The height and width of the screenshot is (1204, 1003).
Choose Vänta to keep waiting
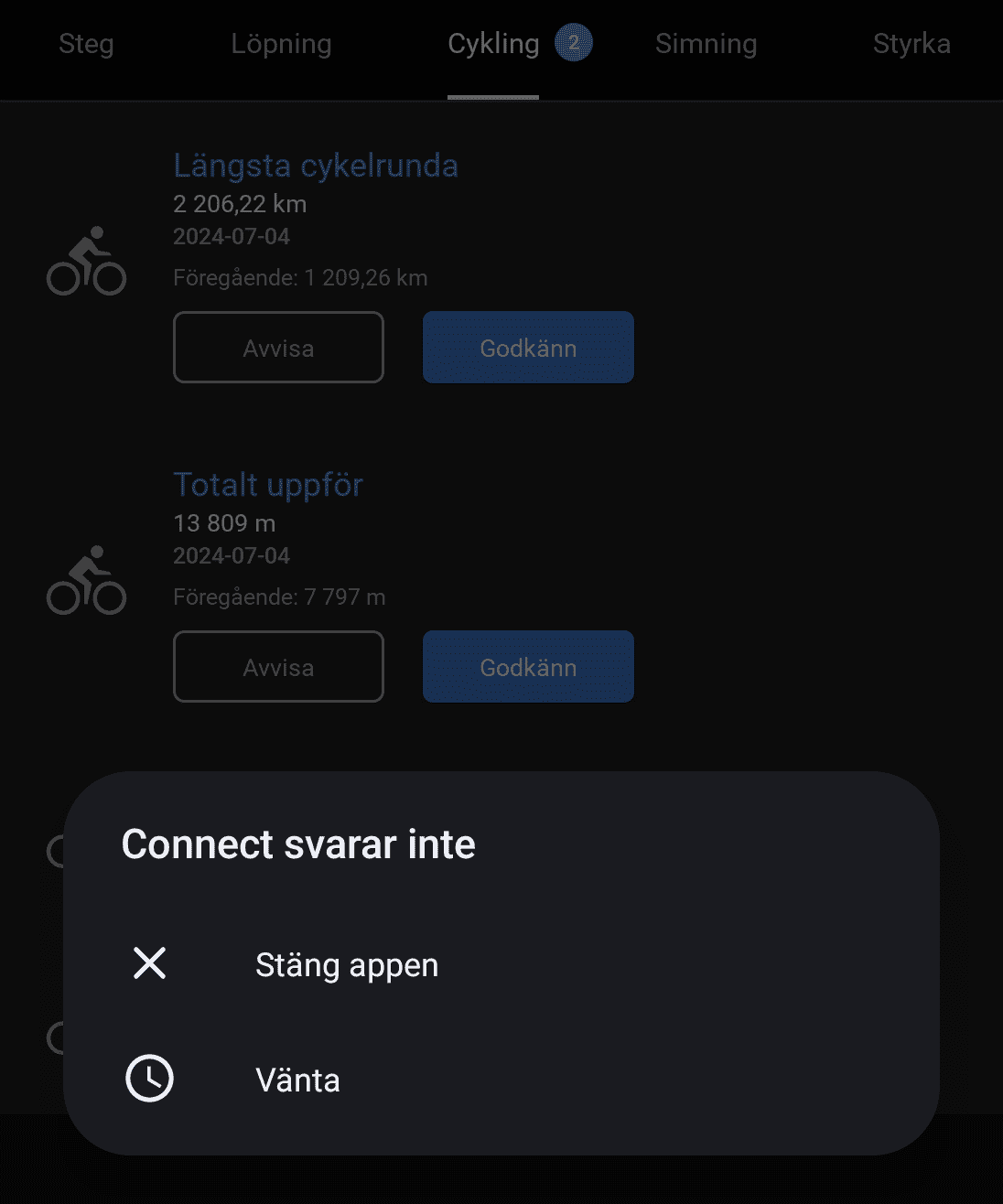(x=297, y=1080)
